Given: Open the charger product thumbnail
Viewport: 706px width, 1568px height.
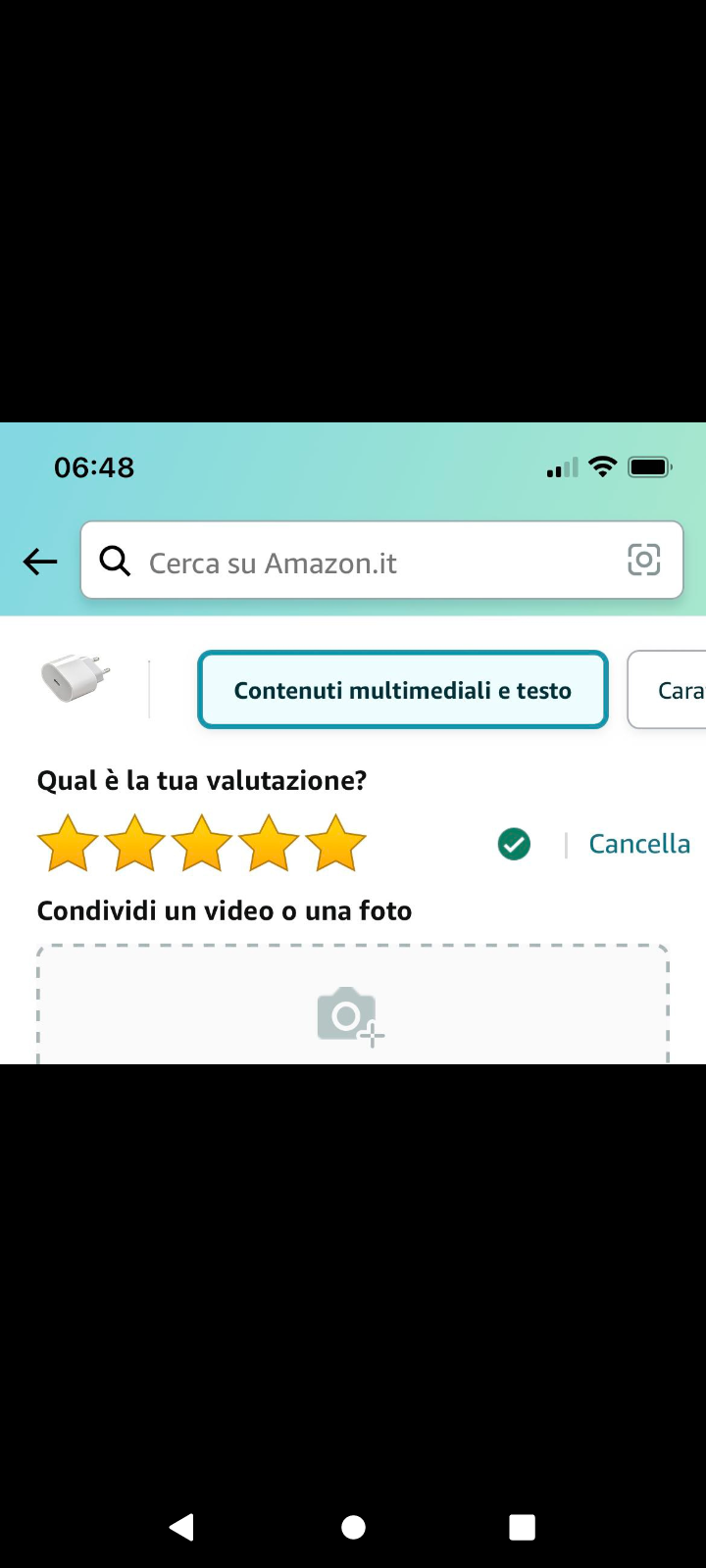Looking at the screenshot, I should click(76, 678).
